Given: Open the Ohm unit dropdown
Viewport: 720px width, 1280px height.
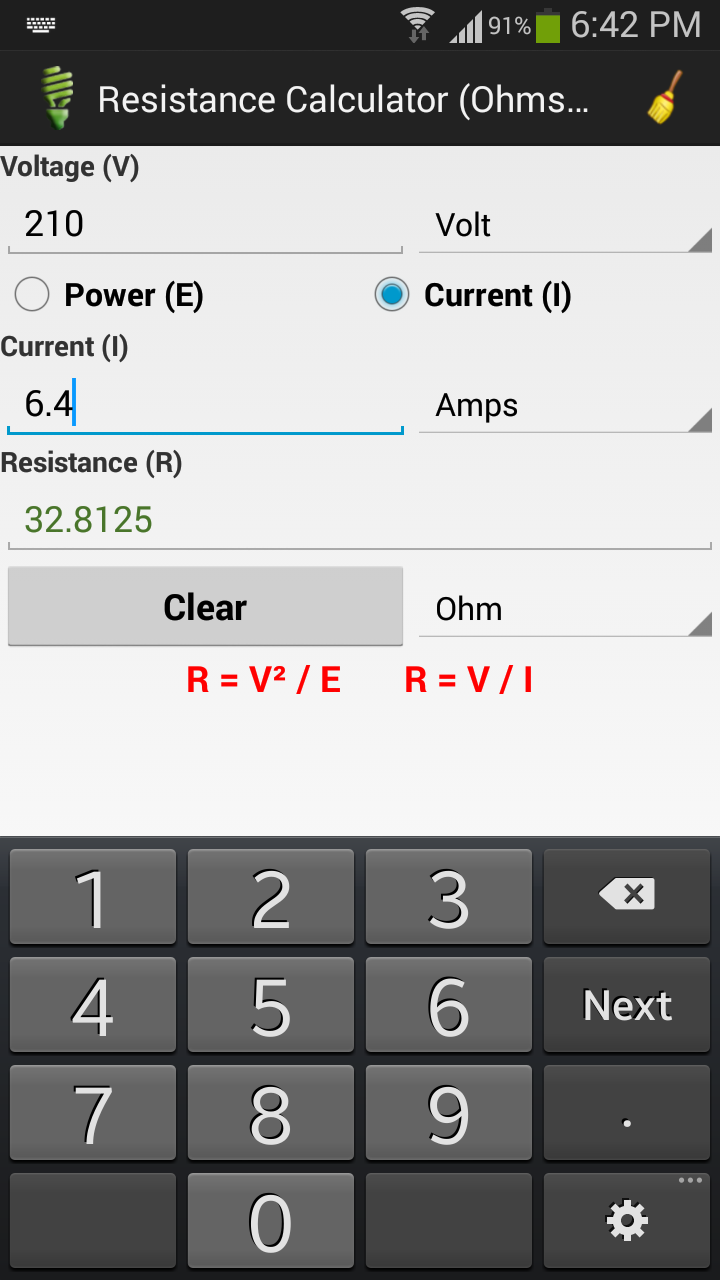Looking at the screenshot, I should click(x=565, y=607).
